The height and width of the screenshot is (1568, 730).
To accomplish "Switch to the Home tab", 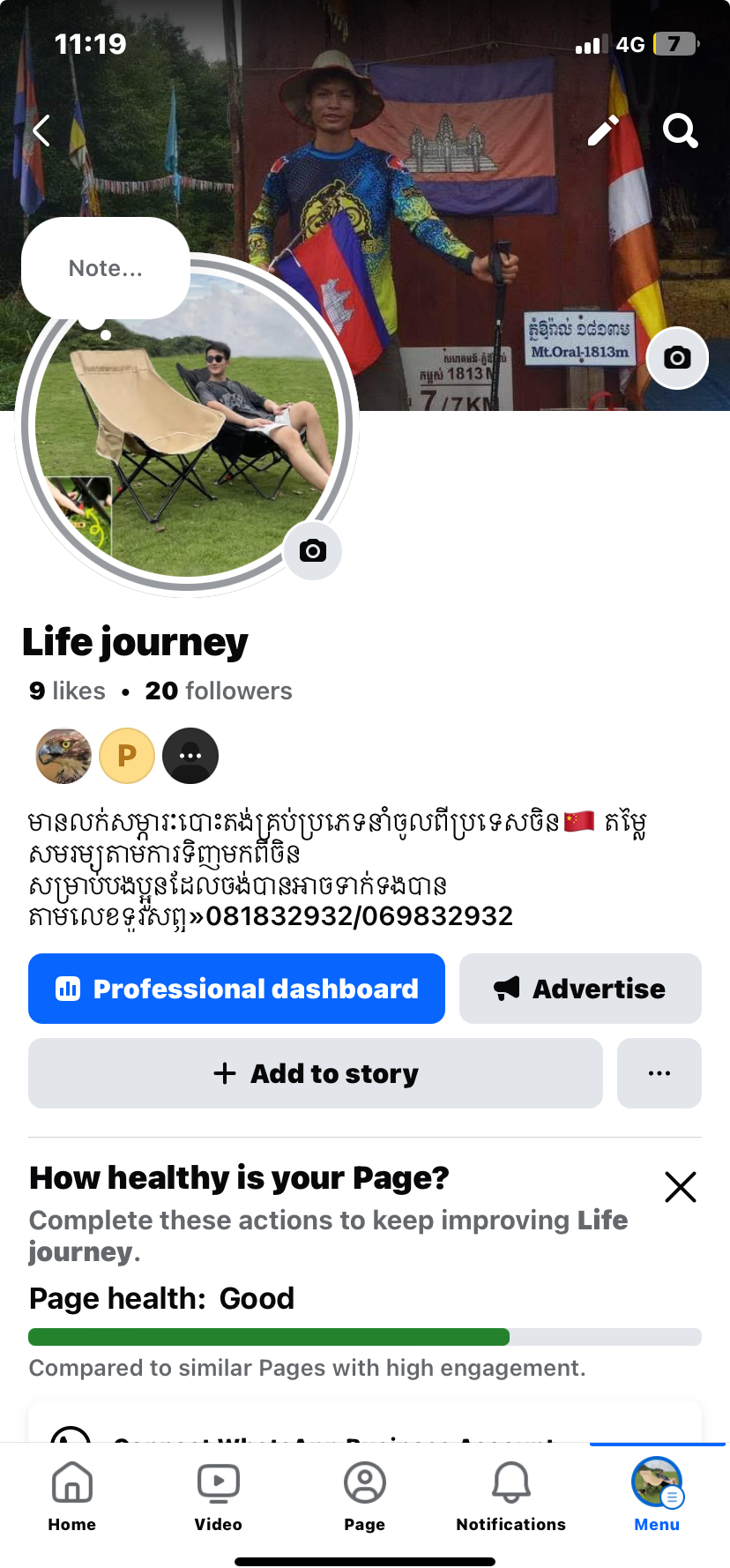I will [72, 1496].
